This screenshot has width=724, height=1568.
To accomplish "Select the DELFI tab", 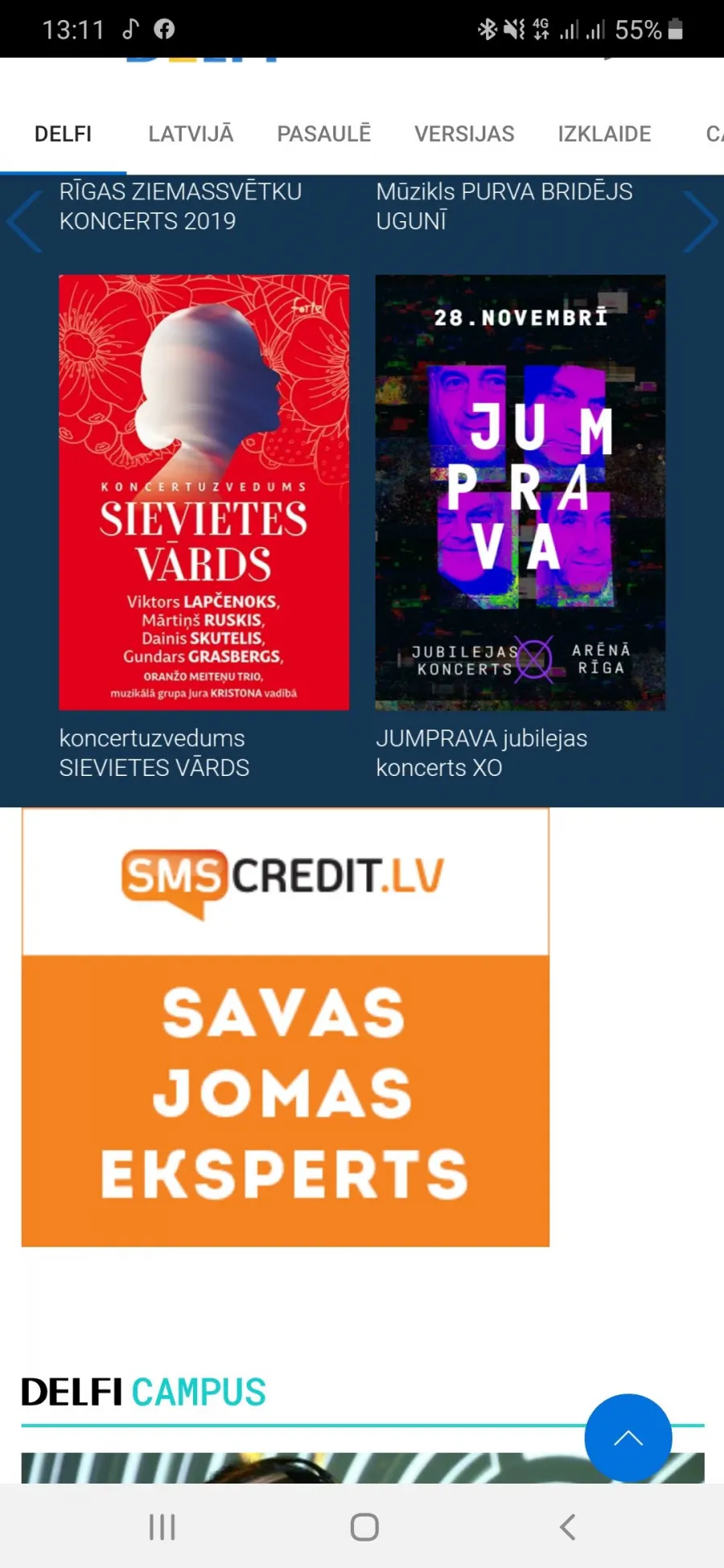I will tap(63, 133).
